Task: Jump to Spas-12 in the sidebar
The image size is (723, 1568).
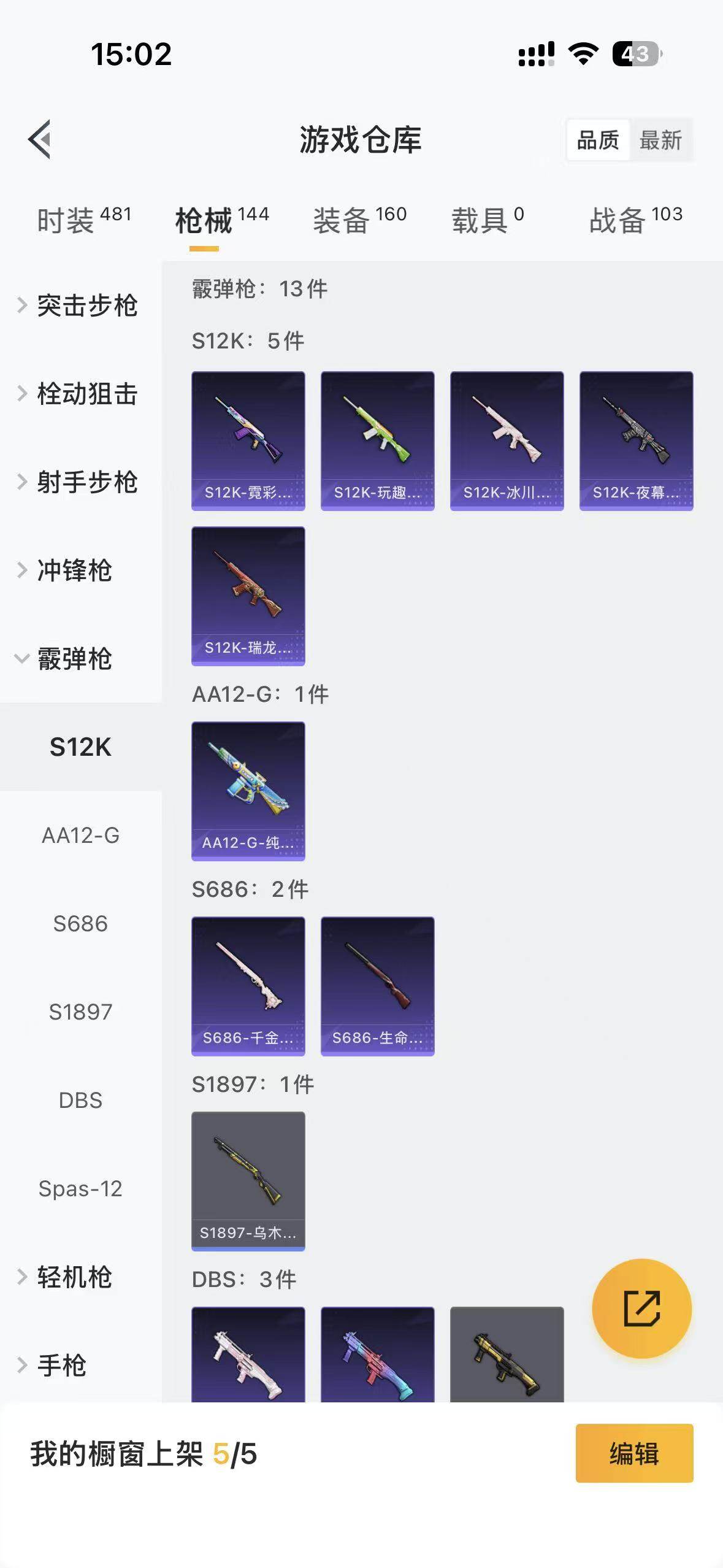Action: click(x=80, y=1189)
